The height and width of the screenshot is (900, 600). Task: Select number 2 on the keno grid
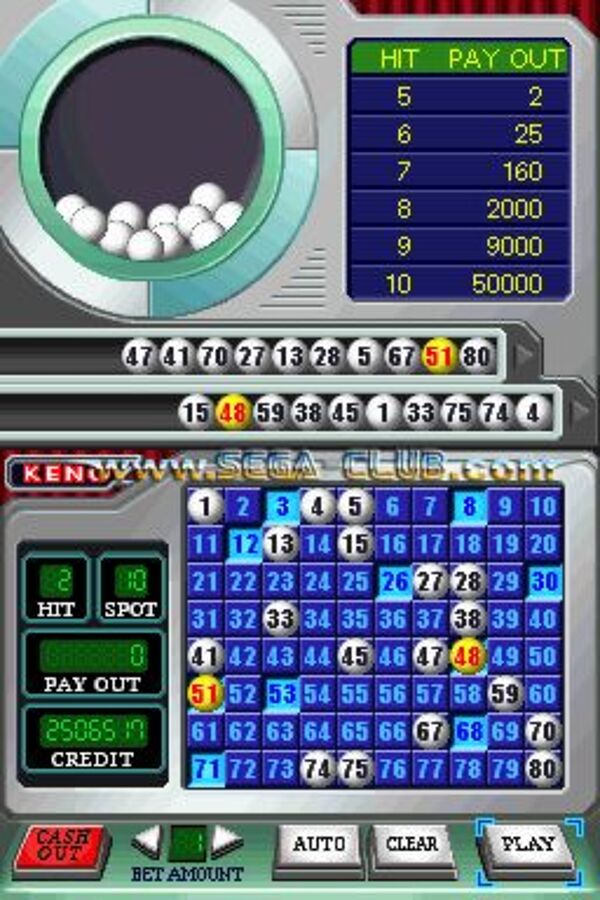pyautogui.click(x=243, y=507)
